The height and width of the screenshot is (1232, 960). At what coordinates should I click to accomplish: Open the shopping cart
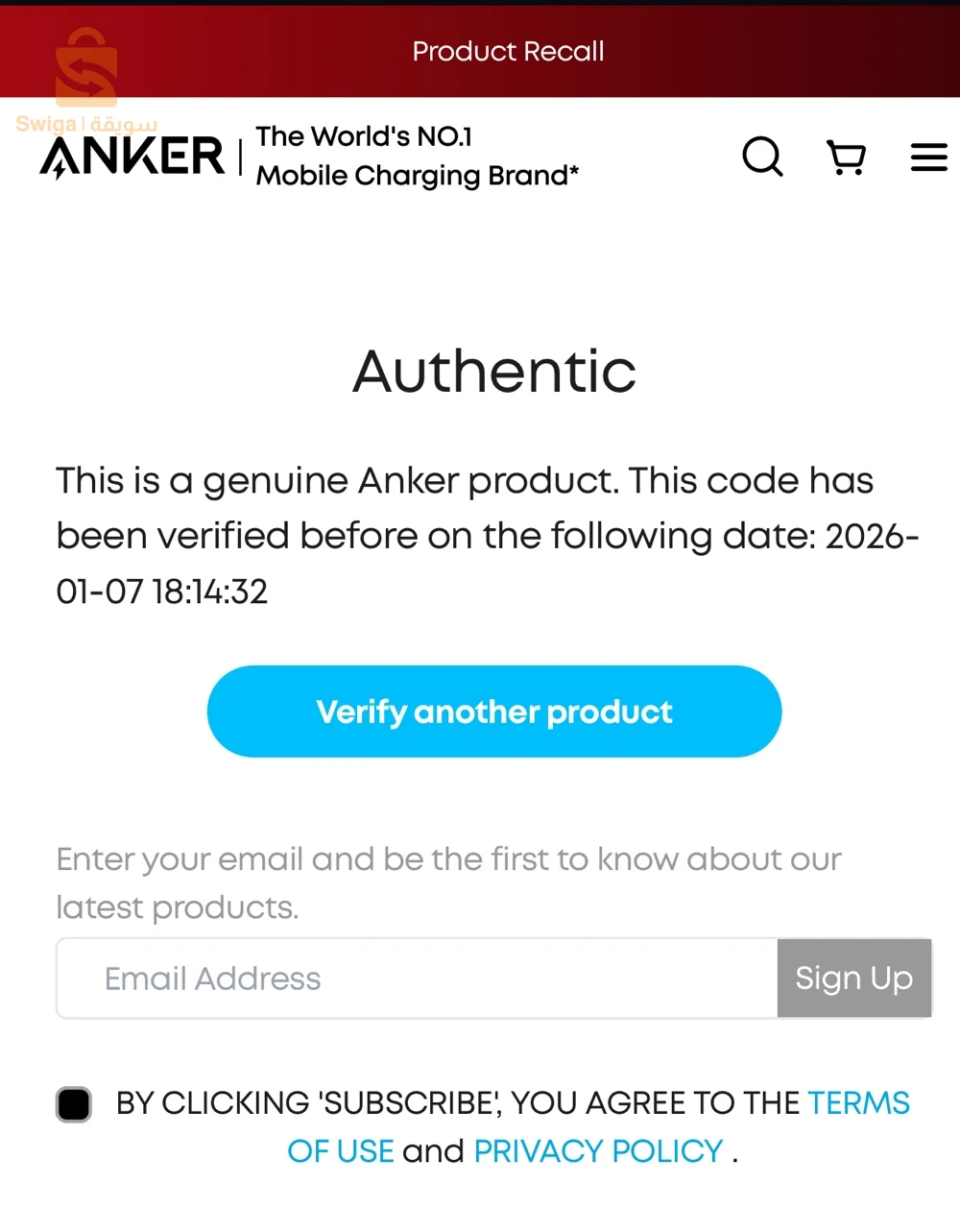[846, 157]
